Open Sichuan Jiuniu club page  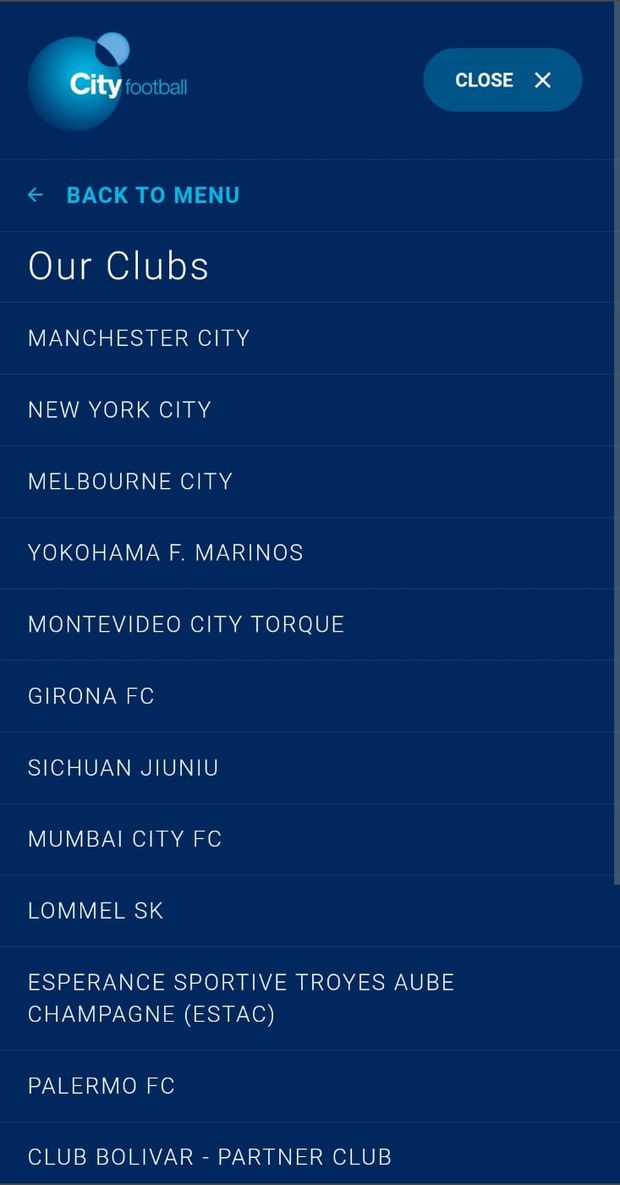(x=123, y=768)
